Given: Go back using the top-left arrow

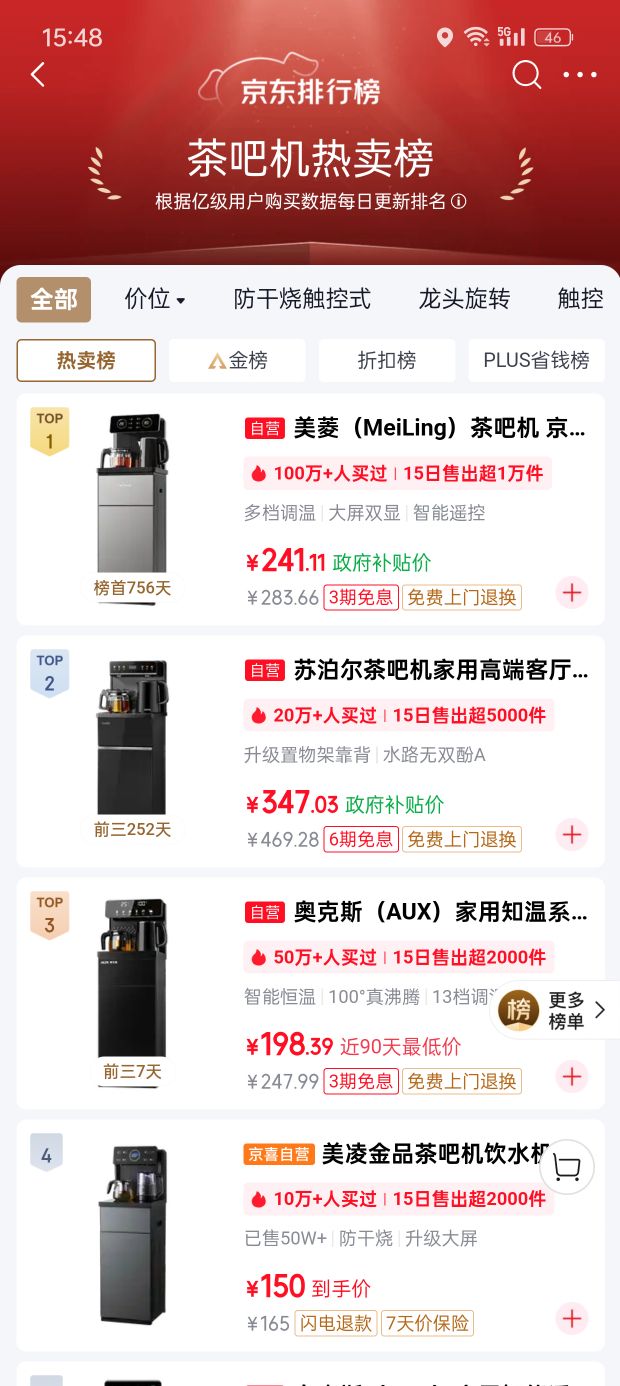Looking at the screenshot, I should point(38,74).
